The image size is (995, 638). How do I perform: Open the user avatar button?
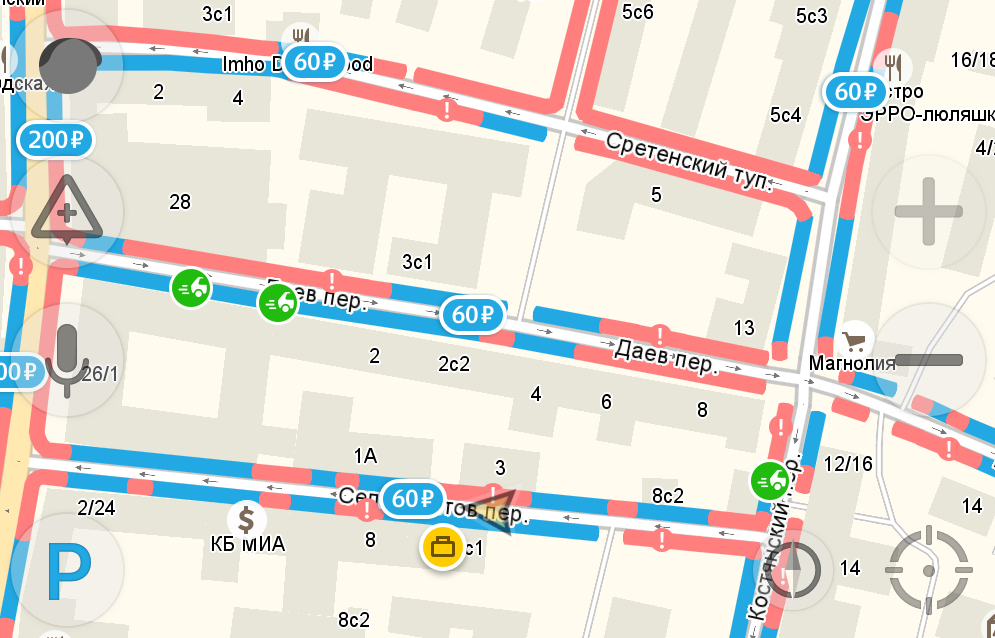coord(68,65)
